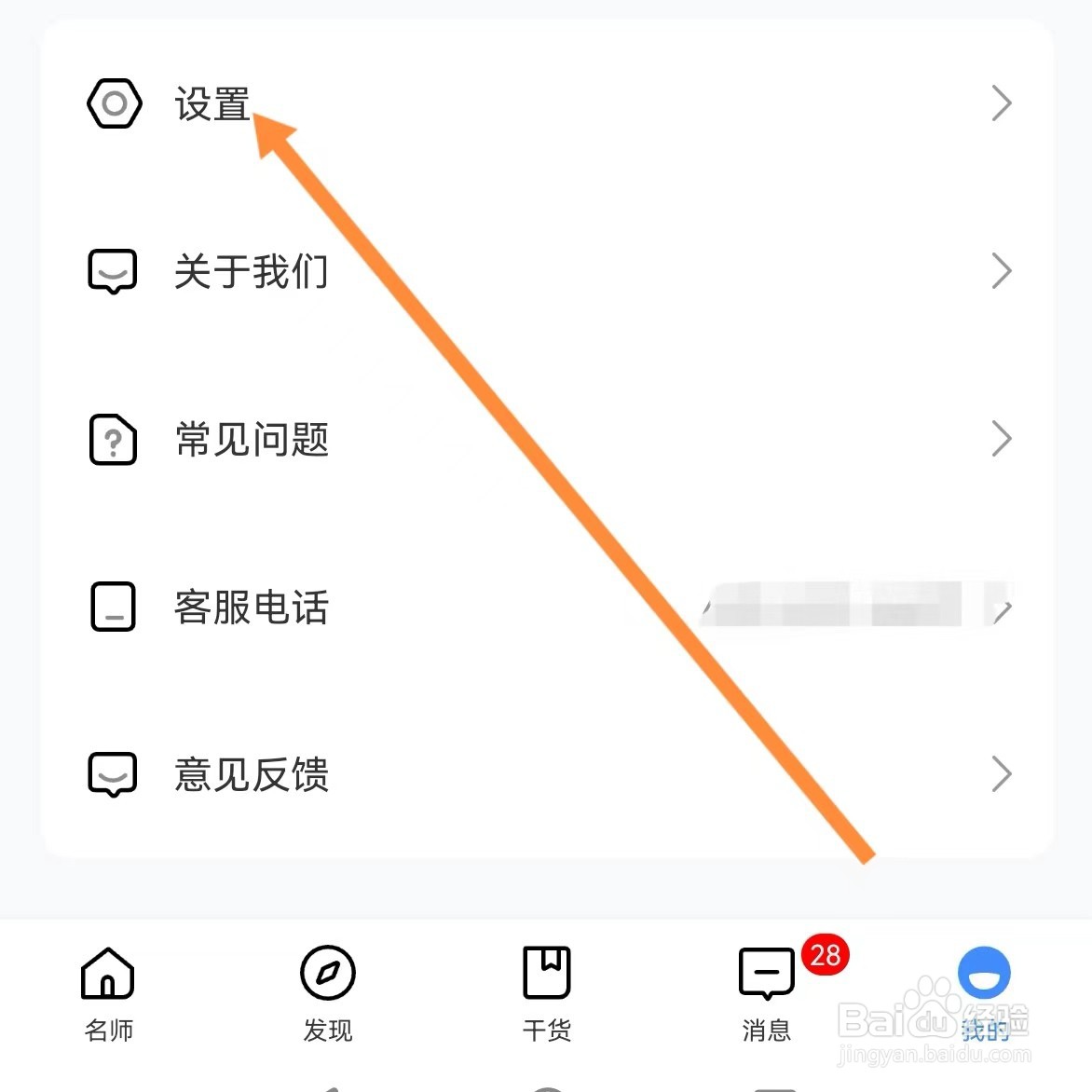Screen dimensions: 1092x1092
Task: Tap the 客服电话 customer service row
Action: (x=547, y=607)
